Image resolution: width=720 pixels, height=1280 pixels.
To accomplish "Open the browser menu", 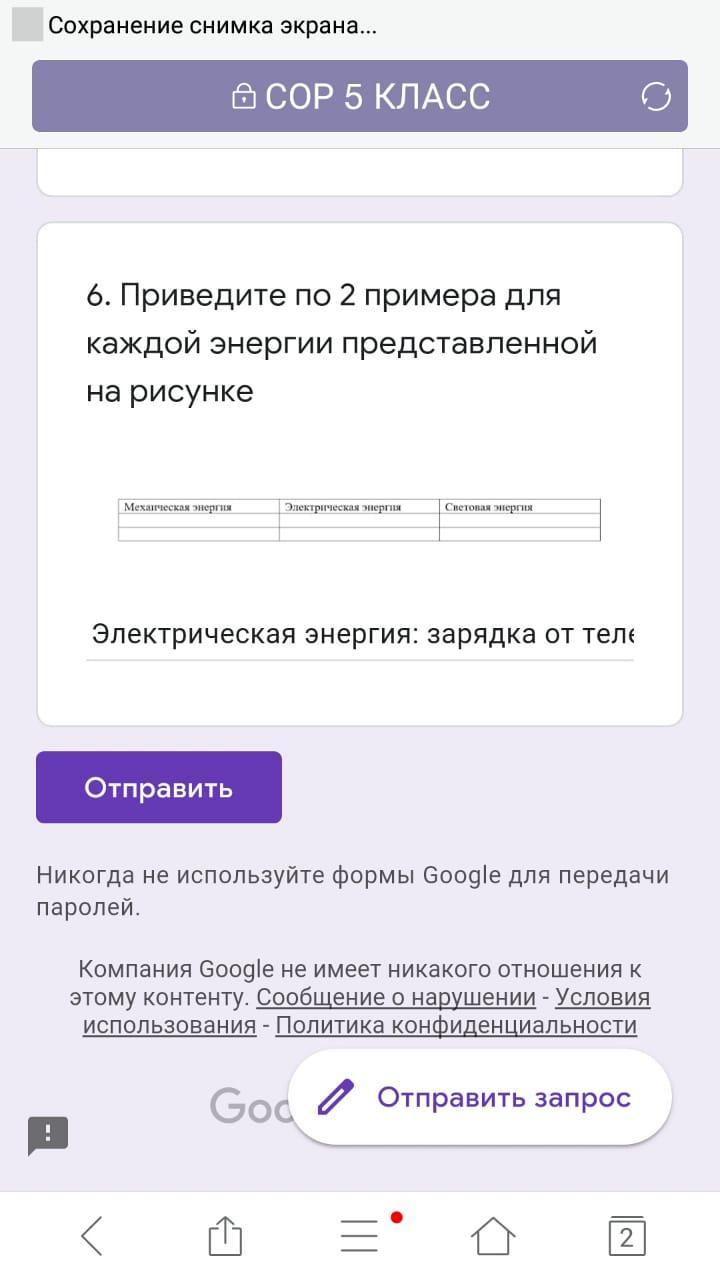I will (359, 1236).
